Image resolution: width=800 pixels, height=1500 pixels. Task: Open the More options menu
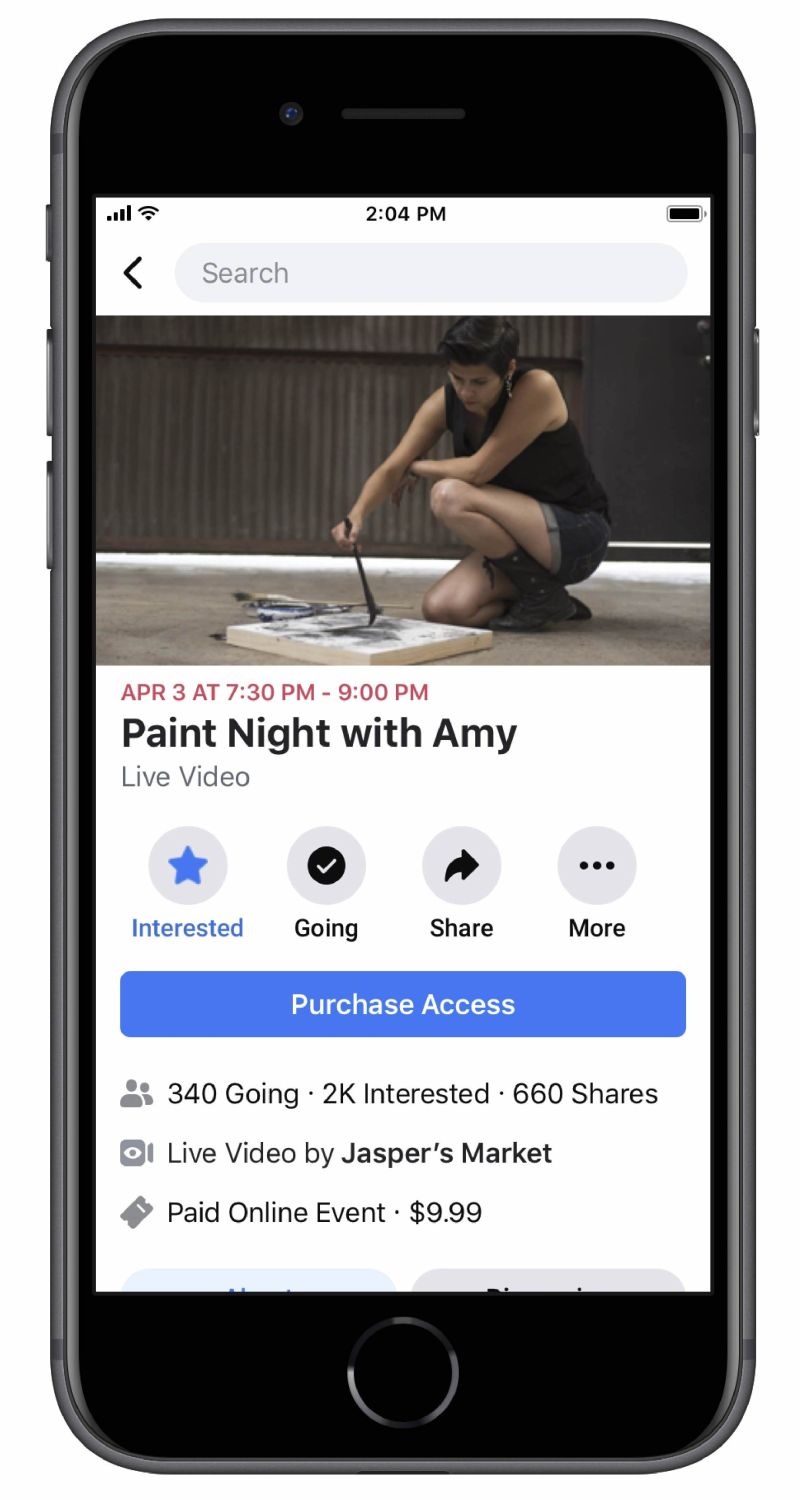597,866
